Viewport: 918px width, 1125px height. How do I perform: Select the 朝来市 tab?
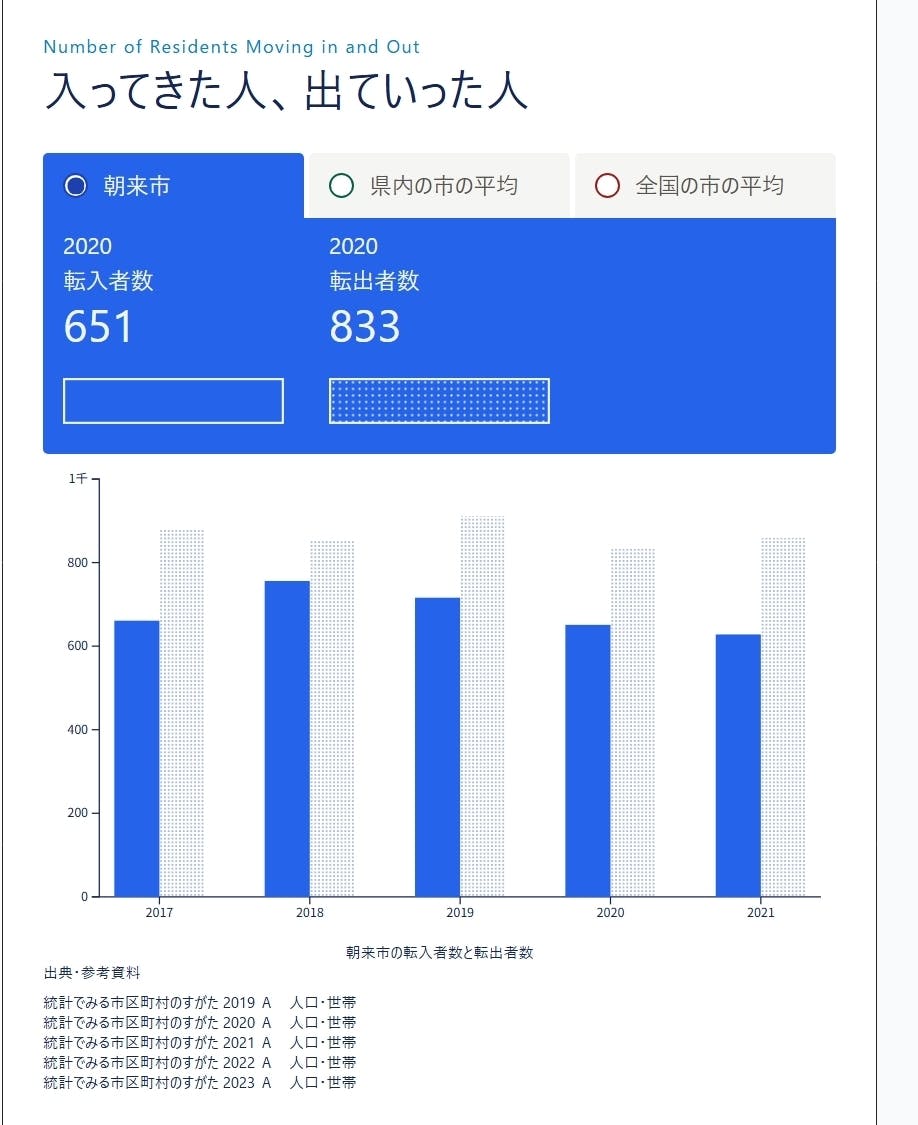pyautogui.click(x=173, y=186)
